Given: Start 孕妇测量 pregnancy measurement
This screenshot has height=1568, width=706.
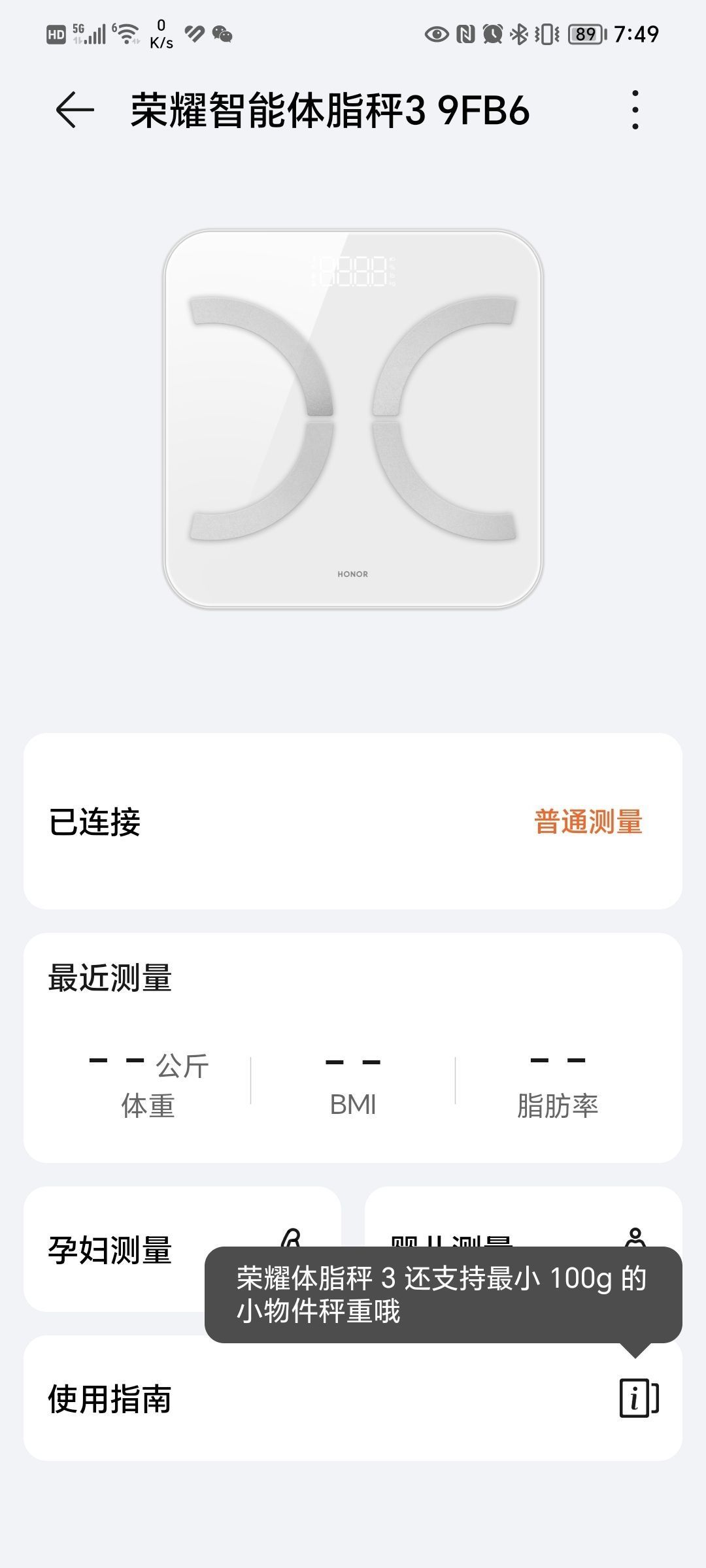Looking at the screenshot, I should click(x=111, y=1249).
